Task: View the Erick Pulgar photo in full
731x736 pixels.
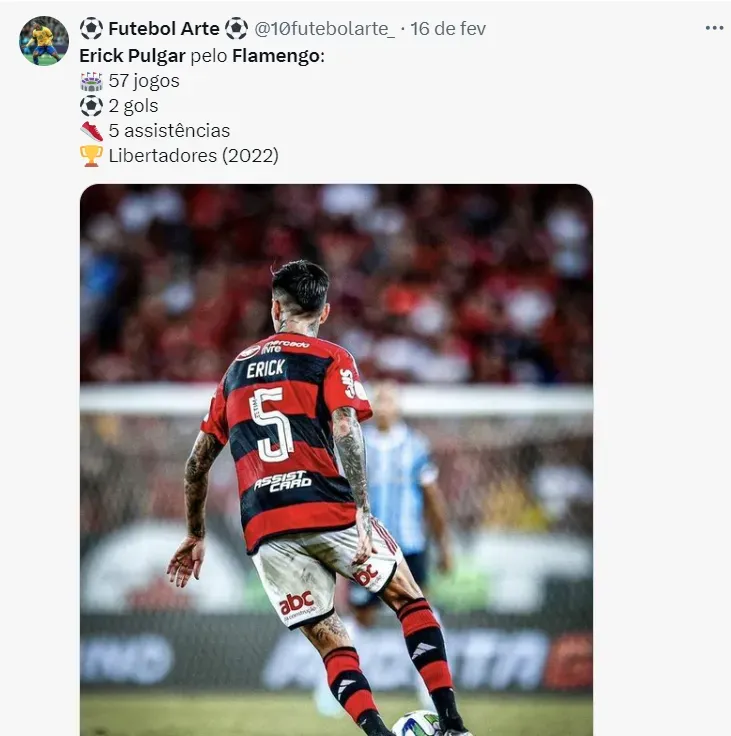Action: pyautogui.click(x=336, y=460)
